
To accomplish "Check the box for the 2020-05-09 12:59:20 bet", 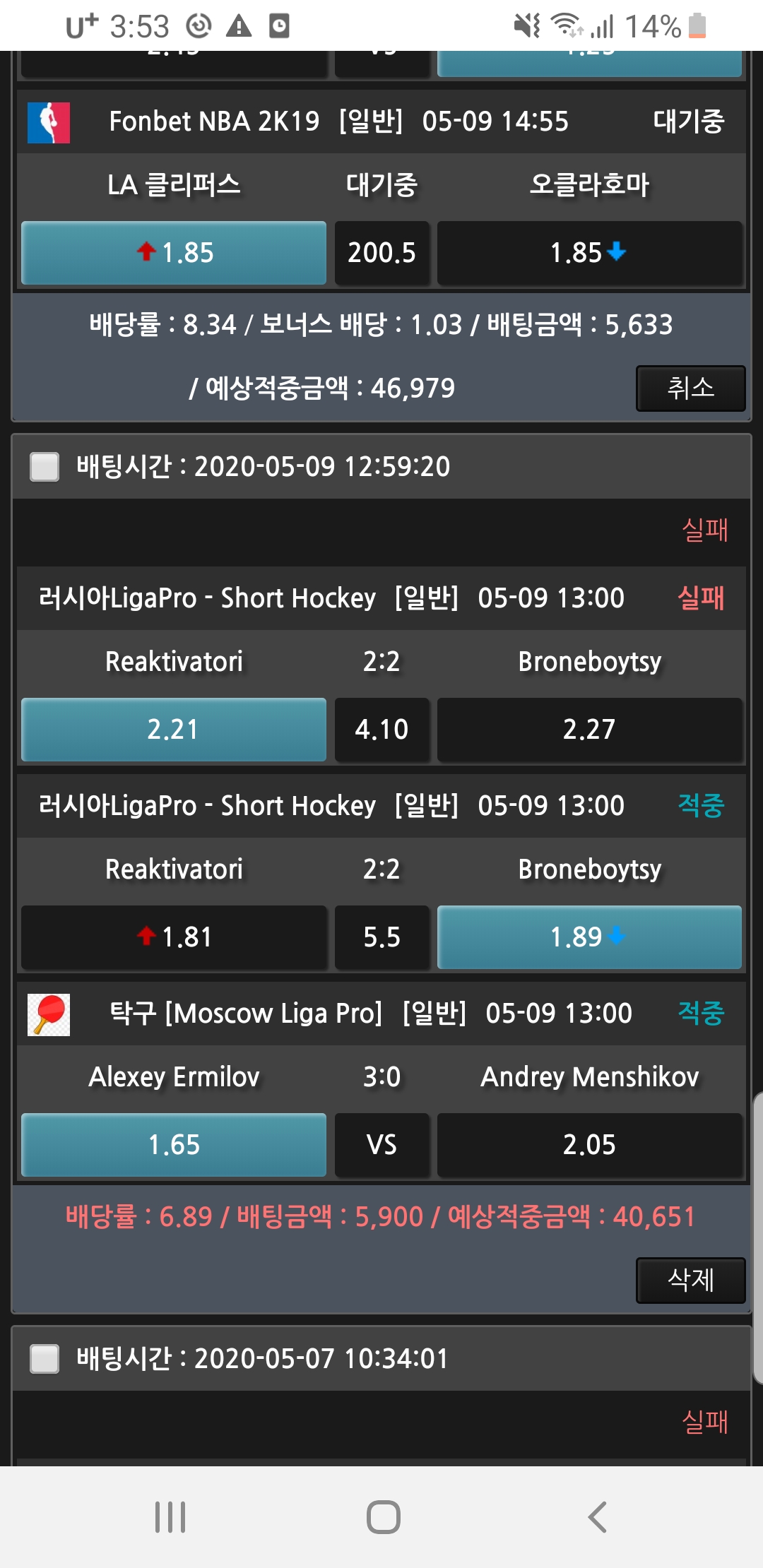I will coord(45,467).
